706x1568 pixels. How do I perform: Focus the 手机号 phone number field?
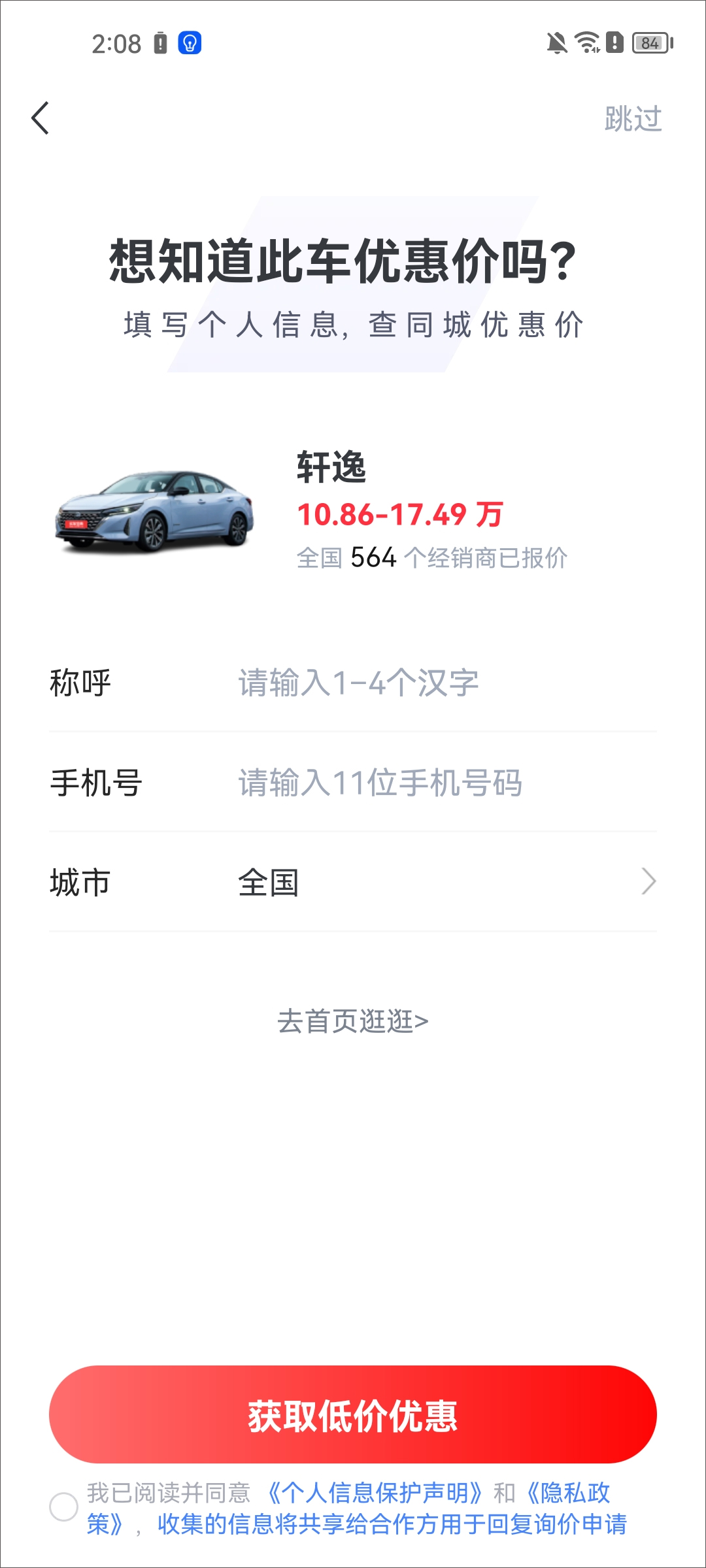392,783
